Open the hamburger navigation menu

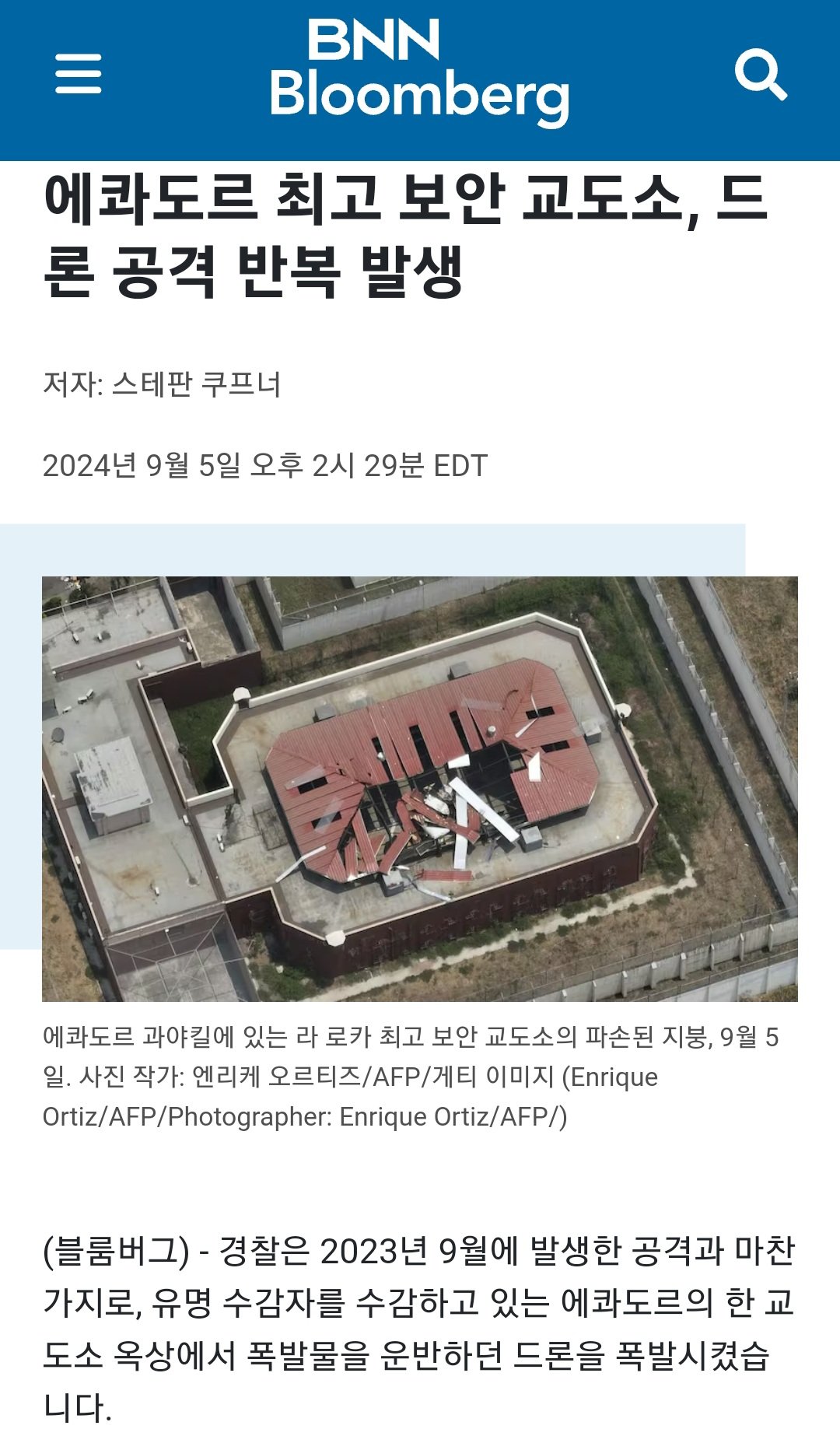tap(78, 74)
